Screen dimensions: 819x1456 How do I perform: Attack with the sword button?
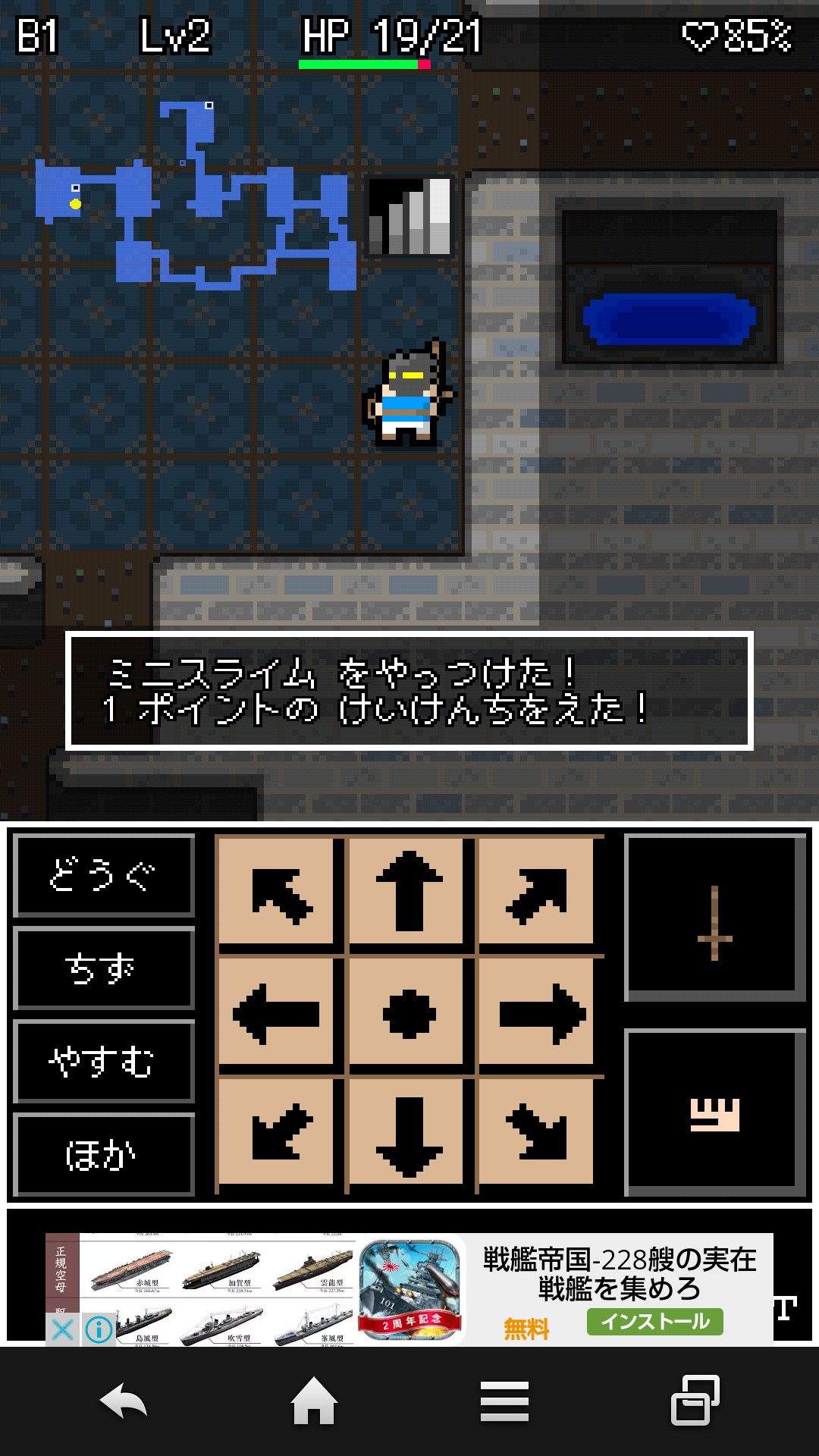tap(714, 918)
